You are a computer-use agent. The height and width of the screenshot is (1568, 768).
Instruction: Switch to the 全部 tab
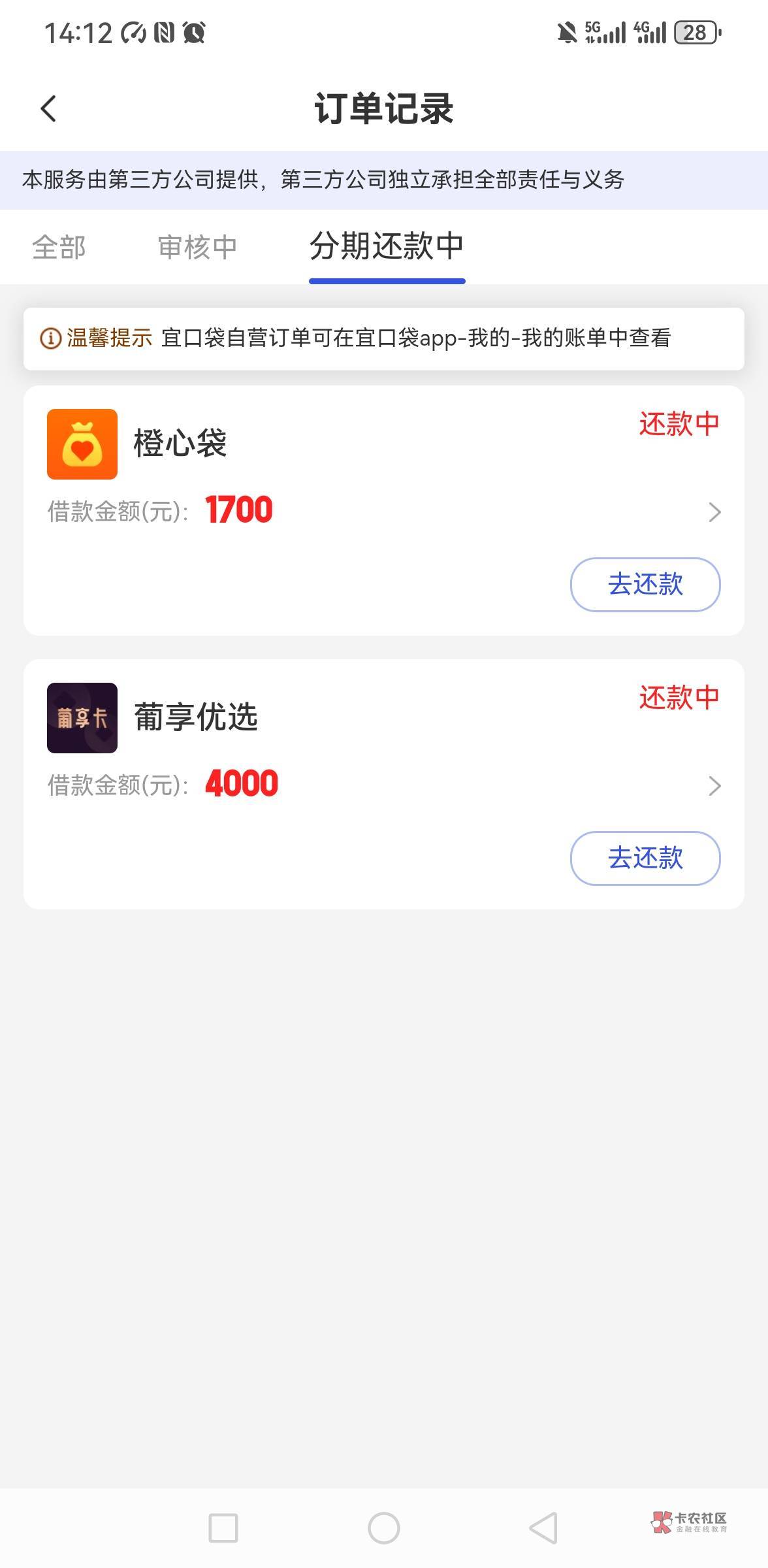(x=59, y=248)
